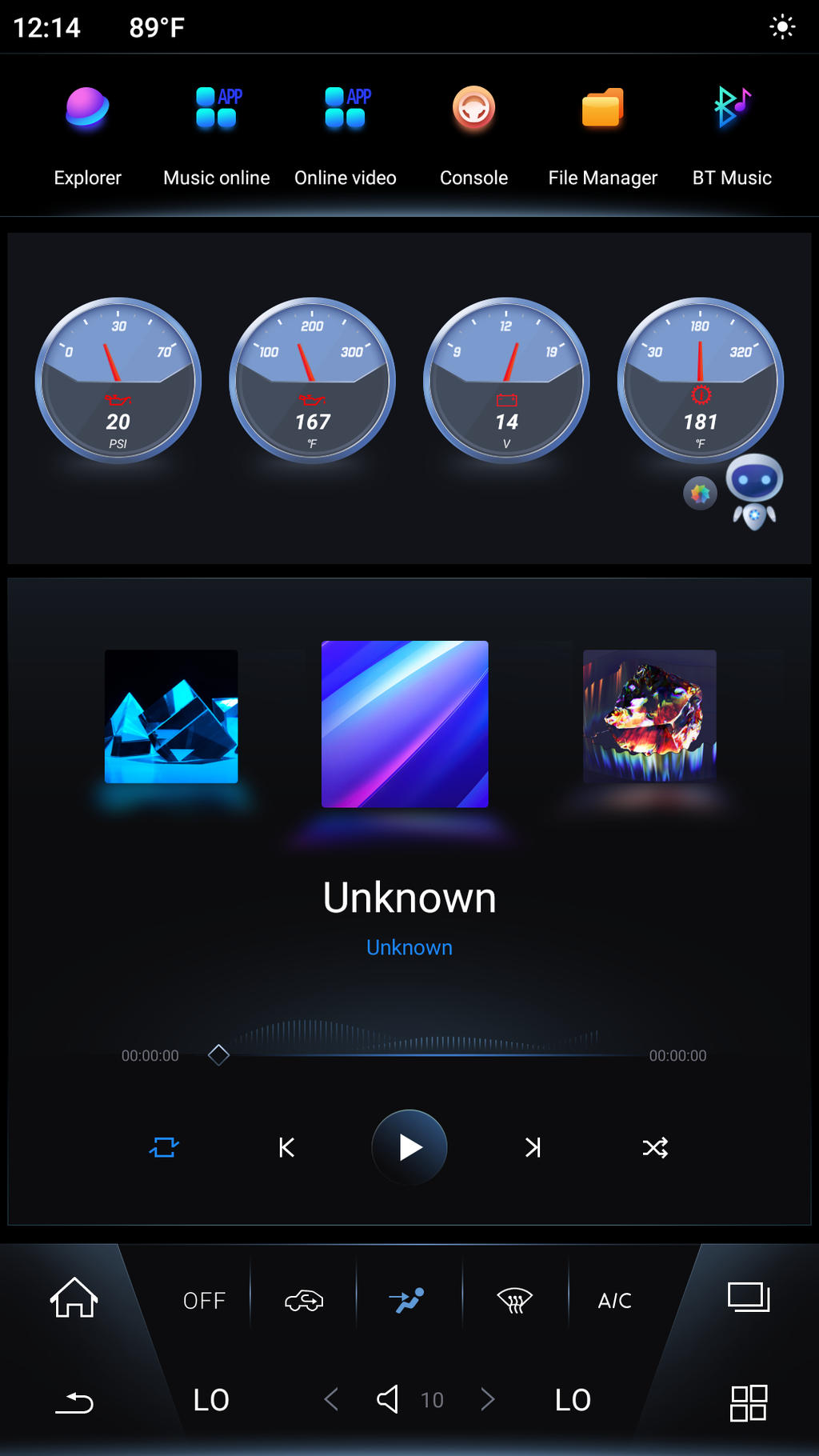Decrease volume with left arrow

332,1399
